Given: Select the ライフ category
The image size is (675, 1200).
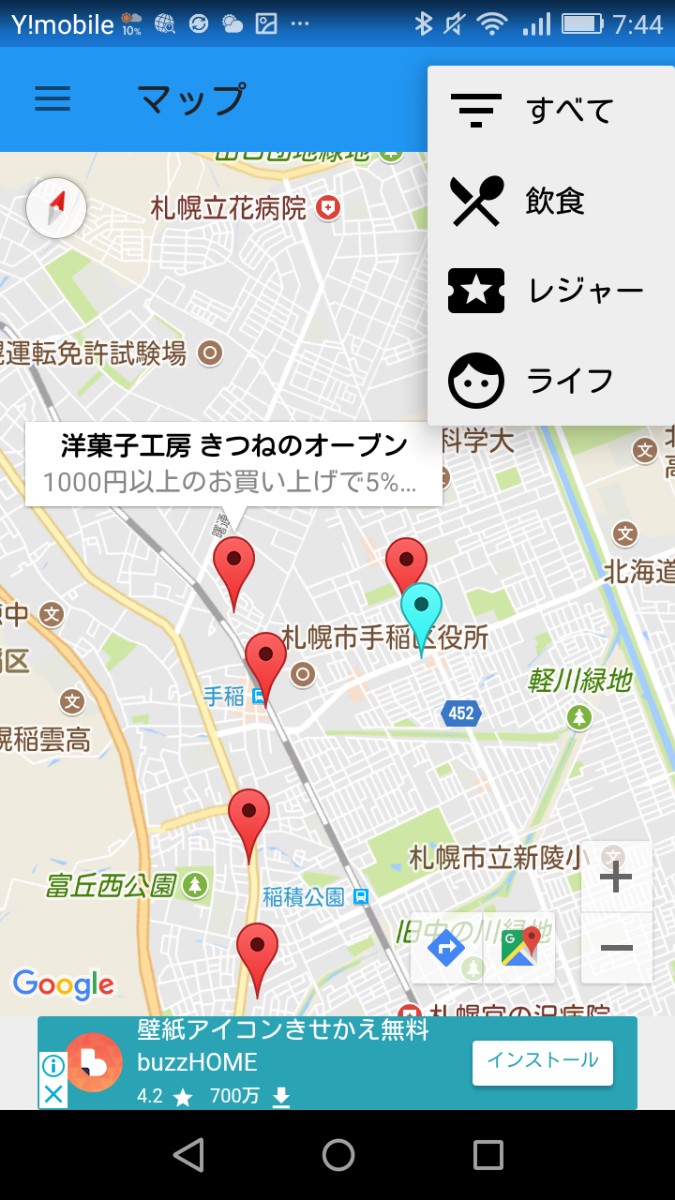Looking at the screenshot, I should click(550, 381).
